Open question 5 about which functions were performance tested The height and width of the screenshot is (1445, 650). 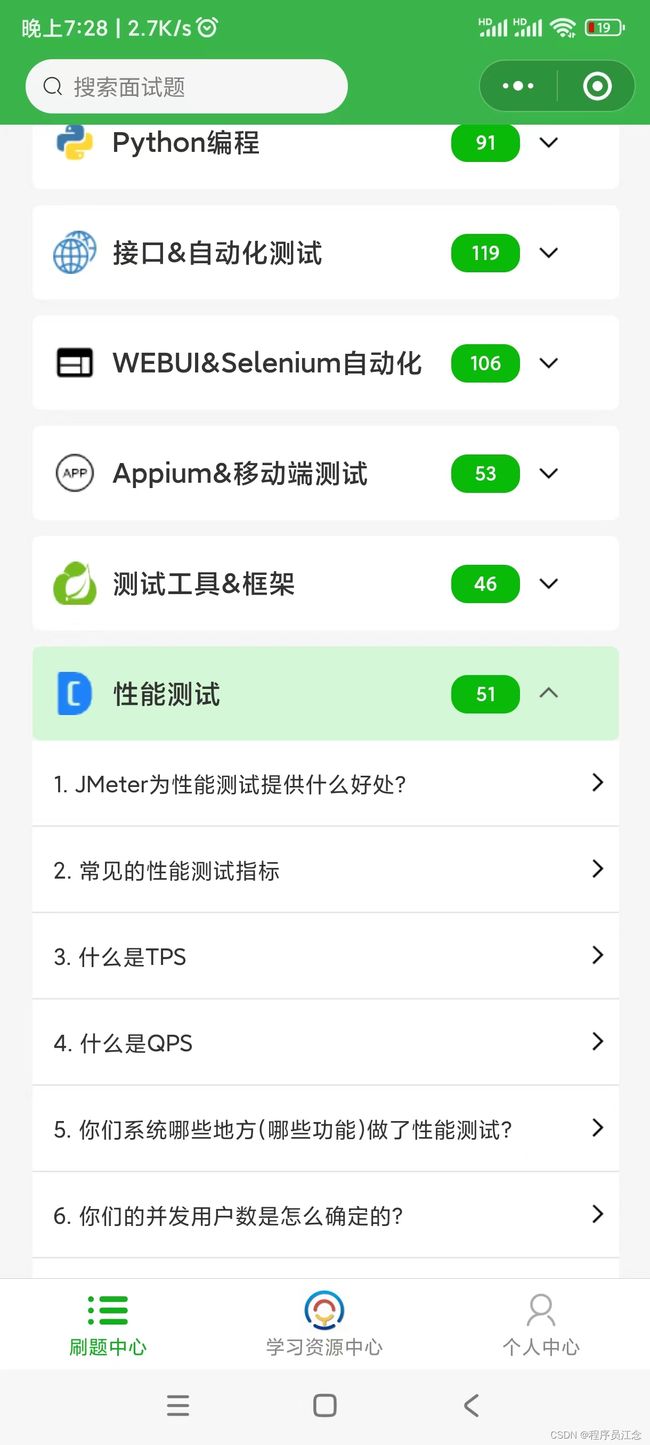[326, 1129]
